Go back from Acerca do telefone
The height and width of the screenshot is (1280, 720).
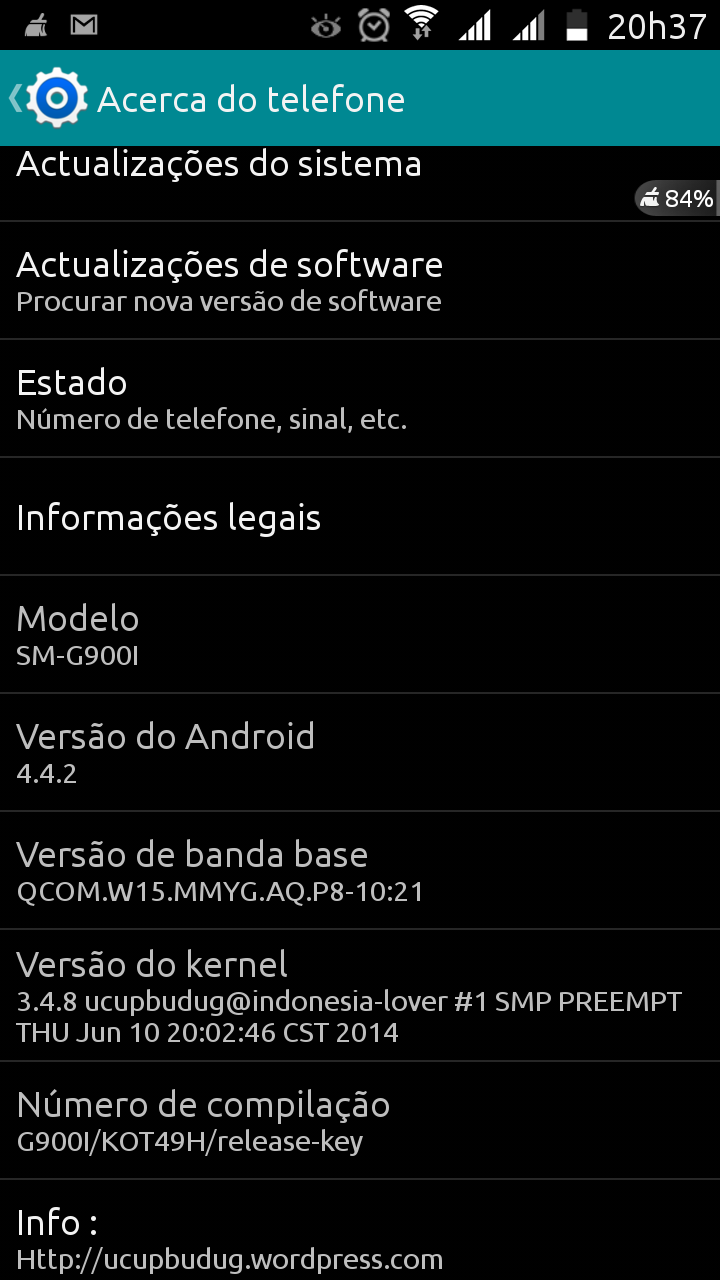(x=48, y=98)
